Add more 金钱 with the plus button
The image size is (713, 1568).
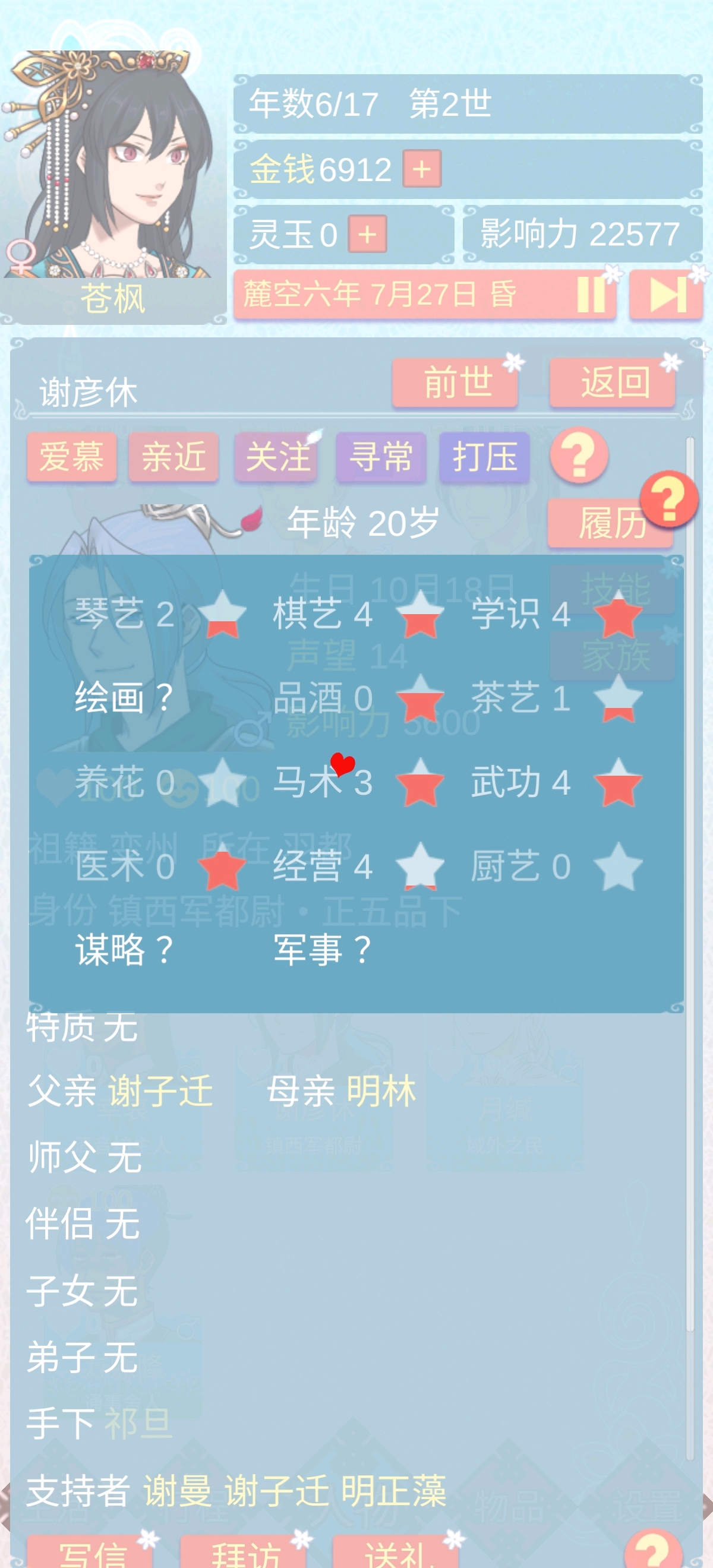pyautogui.click(x=421, y=169)
